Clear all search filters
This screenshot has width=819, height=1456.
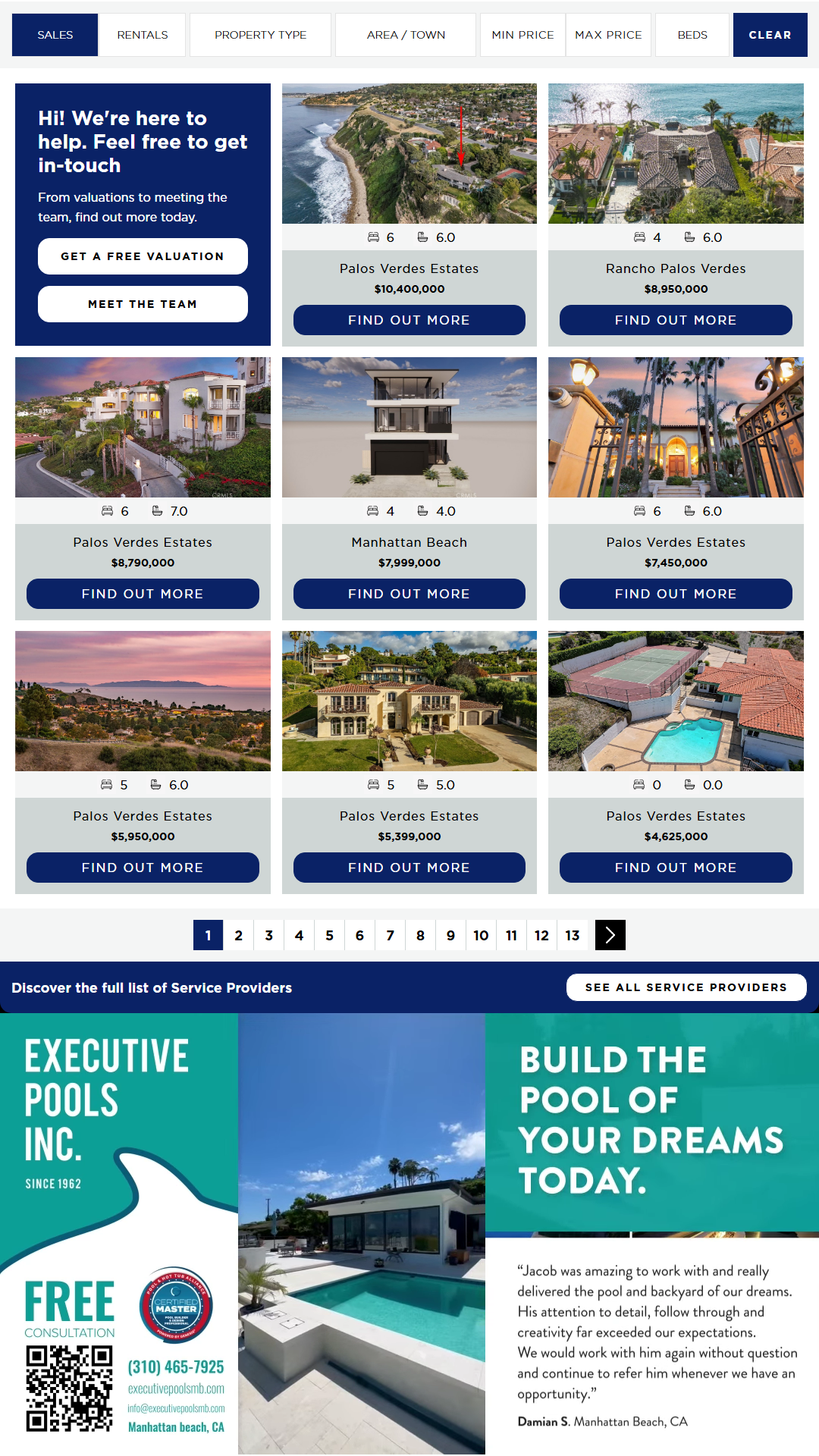(770, 35)
